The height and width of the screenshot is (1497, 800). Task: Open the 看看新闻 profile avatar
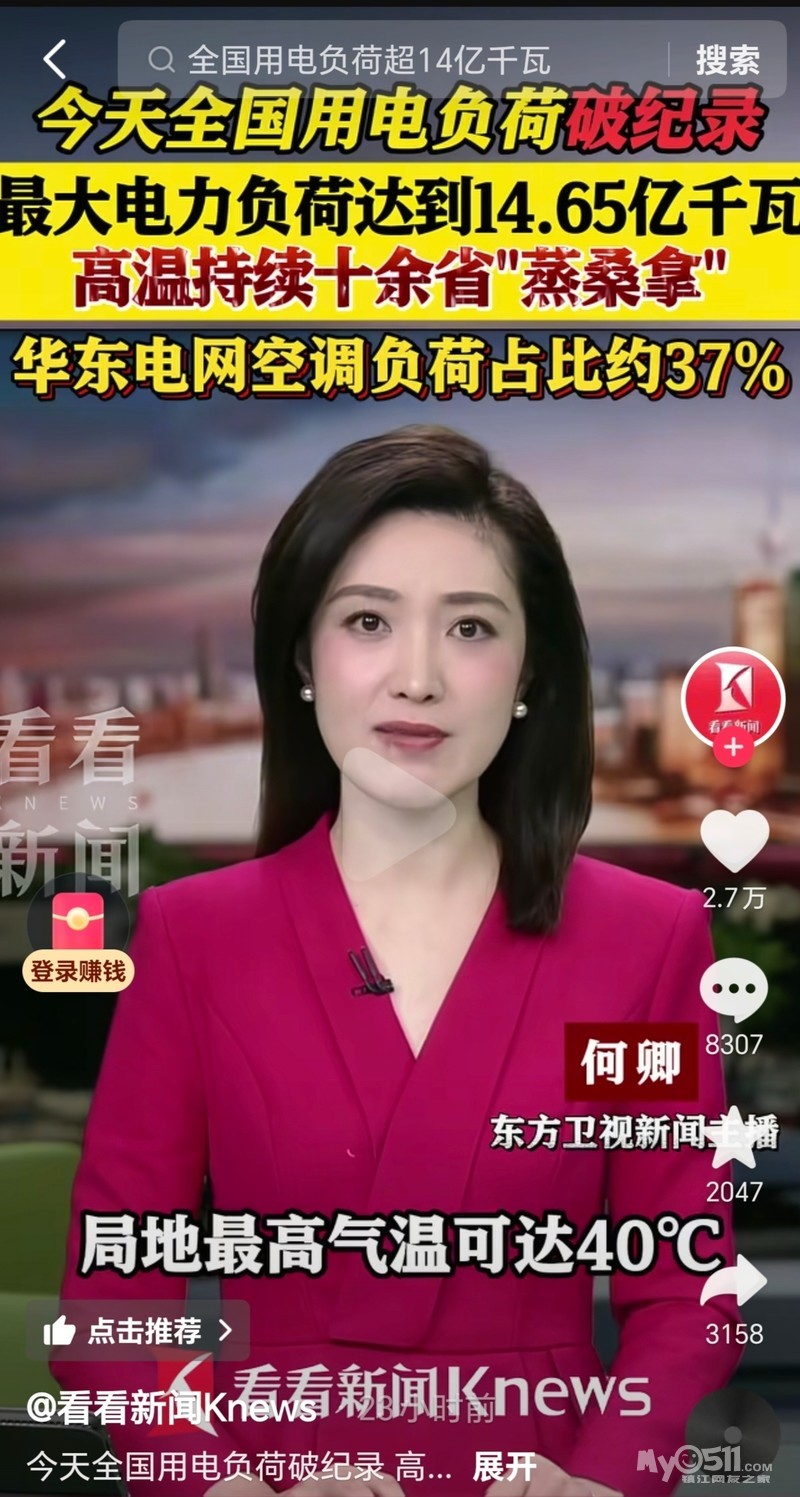[733, 697]
